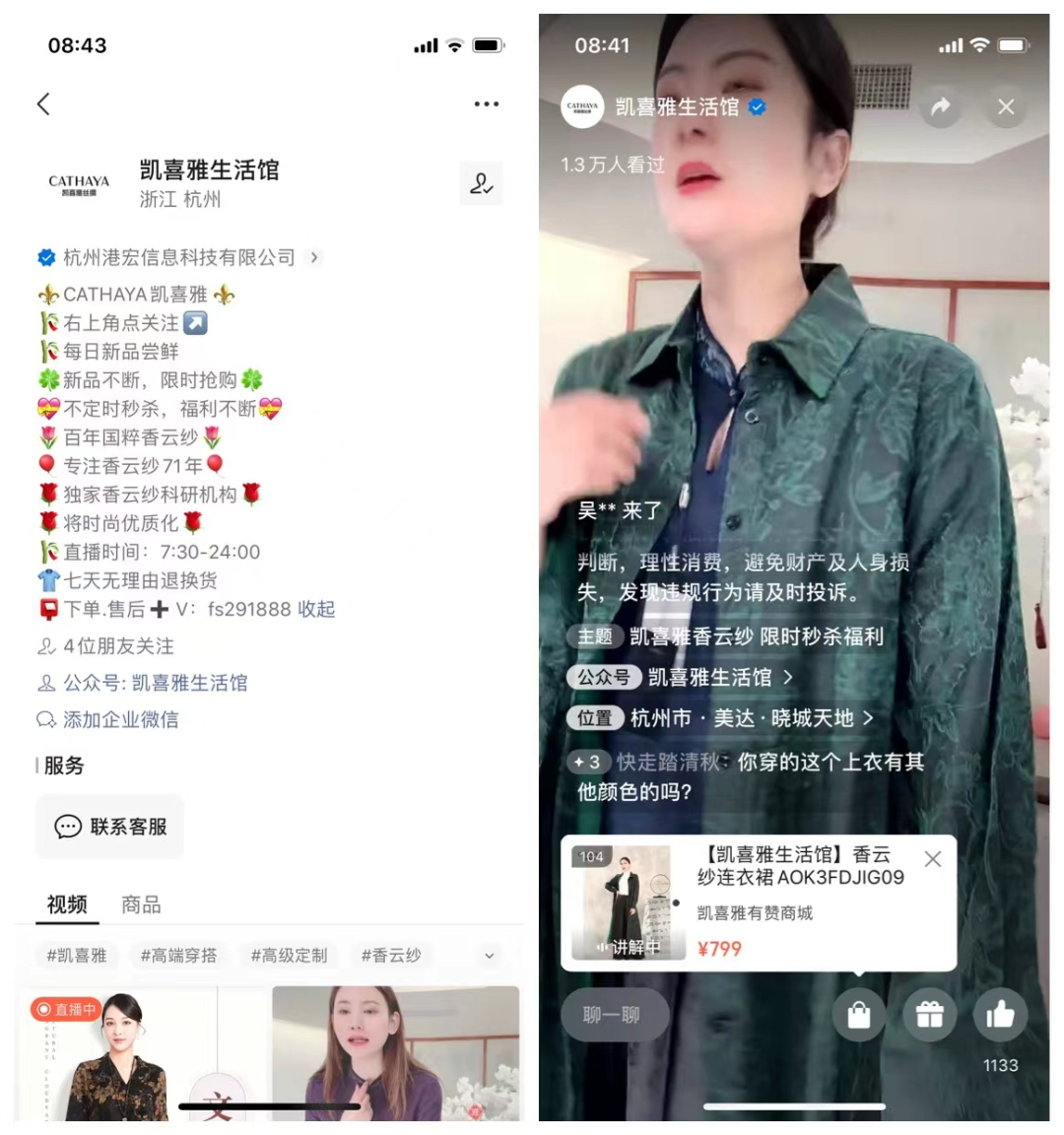Open location 杭州市·美达·晓城天地
Viewport: 1064px width, 1135px height.
[741, 718]
